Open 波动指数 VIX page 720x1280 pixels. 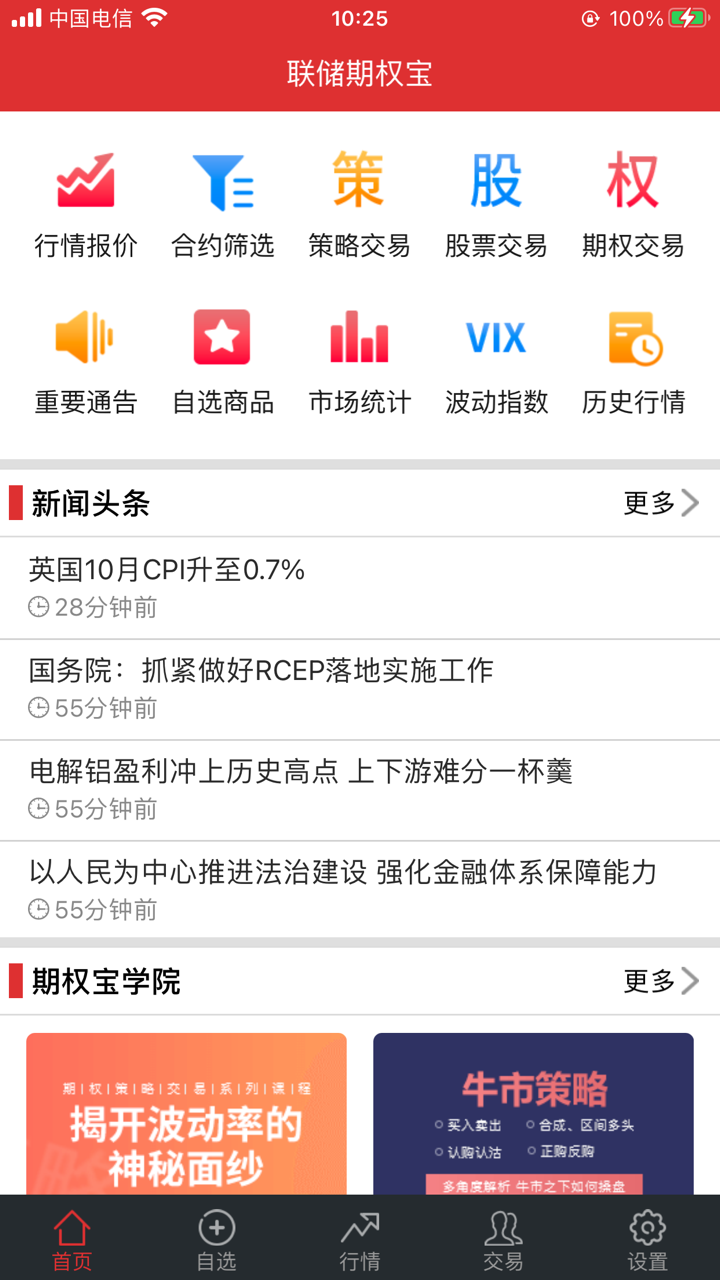[x=496, y=362]
